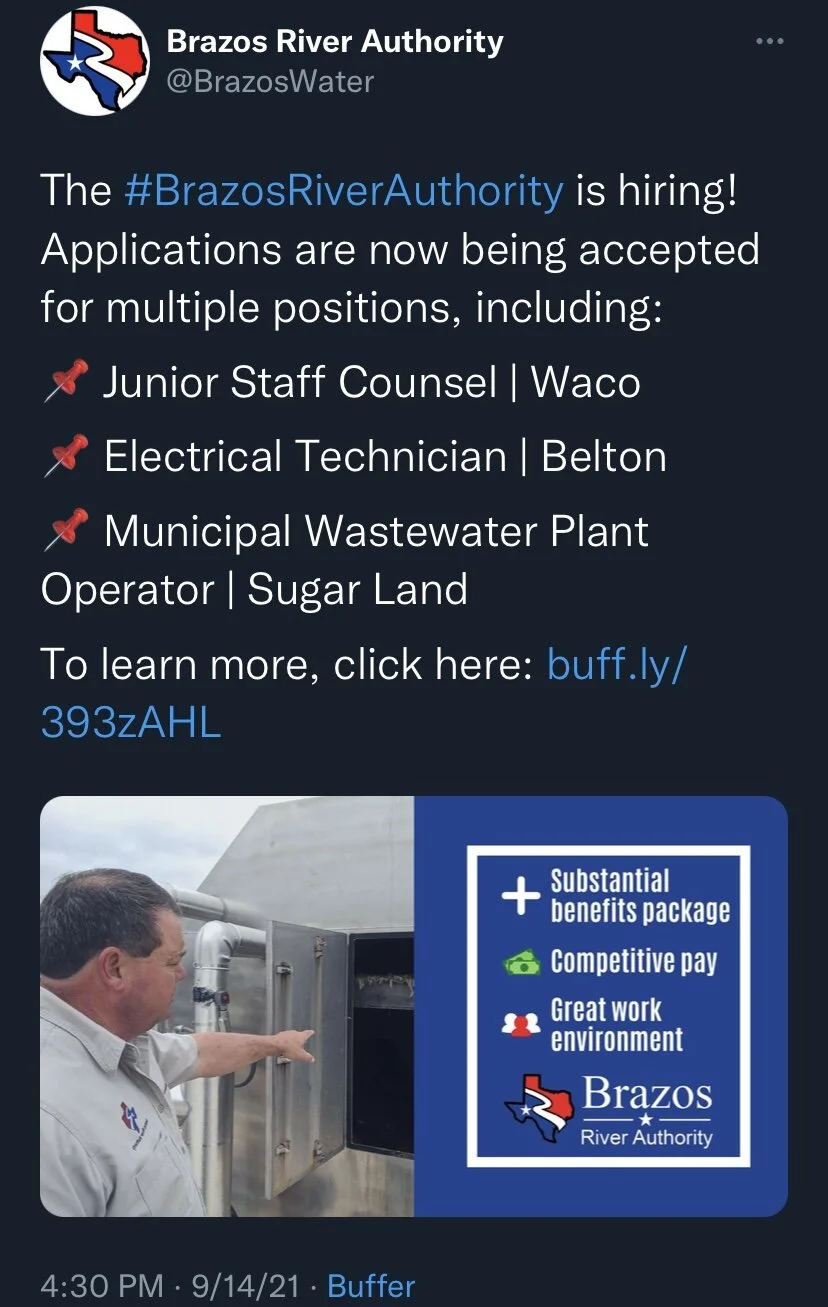Open the Brazos River Authority account name
Viewport: 828px width, 1307px height.
click(x=334, y=41)
